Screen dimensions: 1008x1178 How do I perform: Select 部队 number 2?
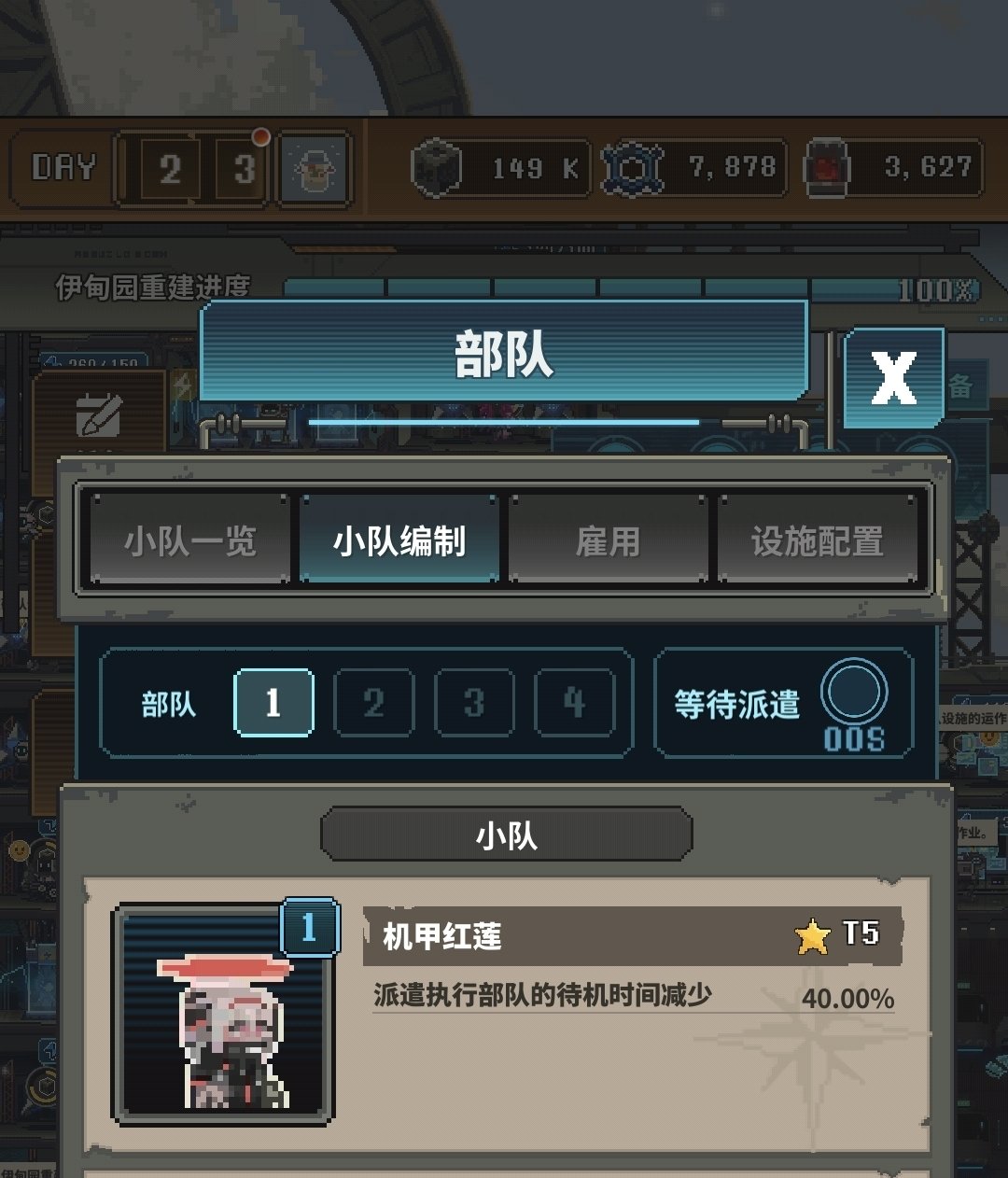tap(373, 703)
